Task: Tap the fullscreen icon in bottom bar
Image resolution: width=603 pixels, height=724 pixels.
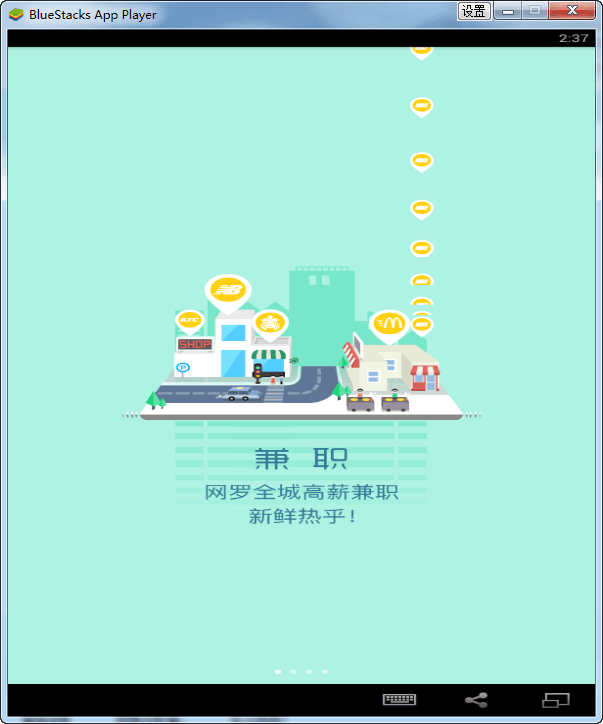Action: click(x=555, y=700)
